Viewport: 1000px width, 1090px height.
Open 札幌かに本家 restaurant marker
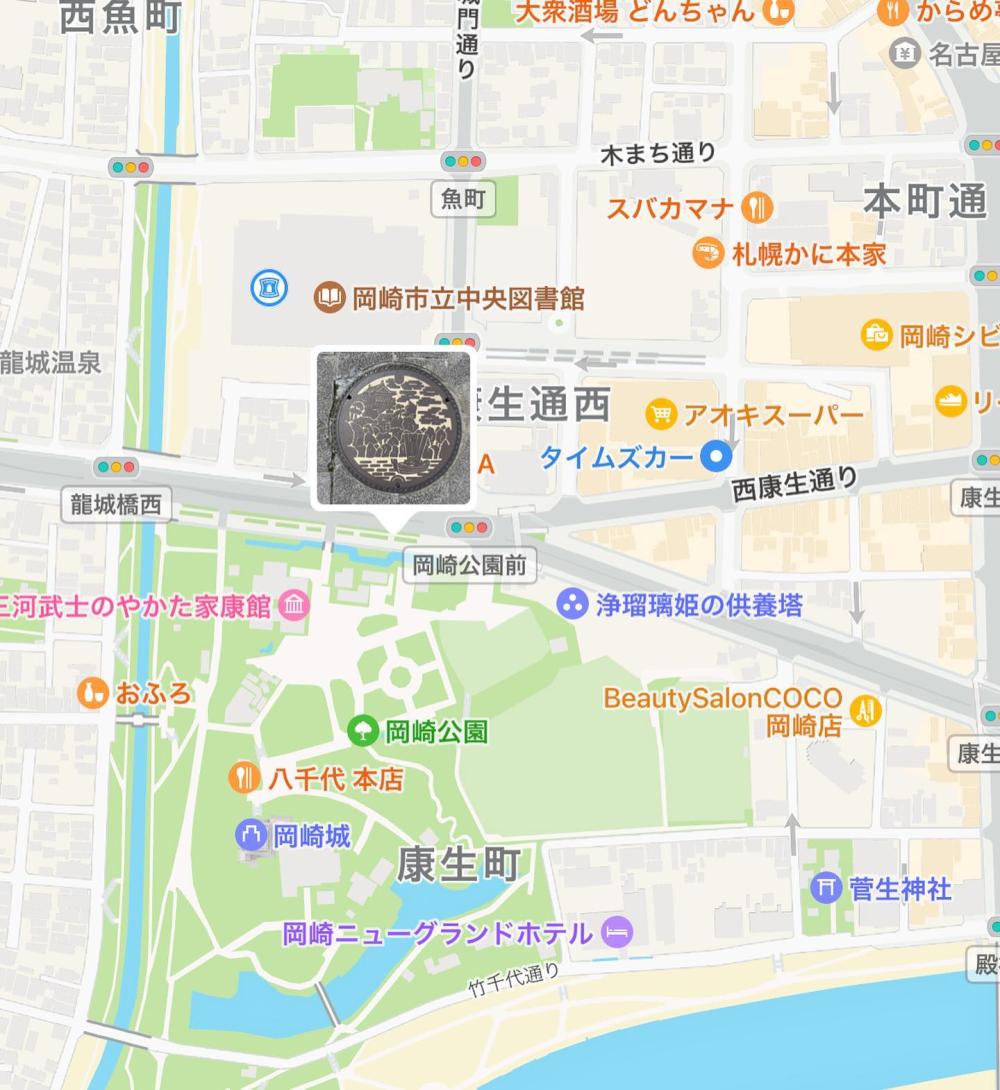708,252
